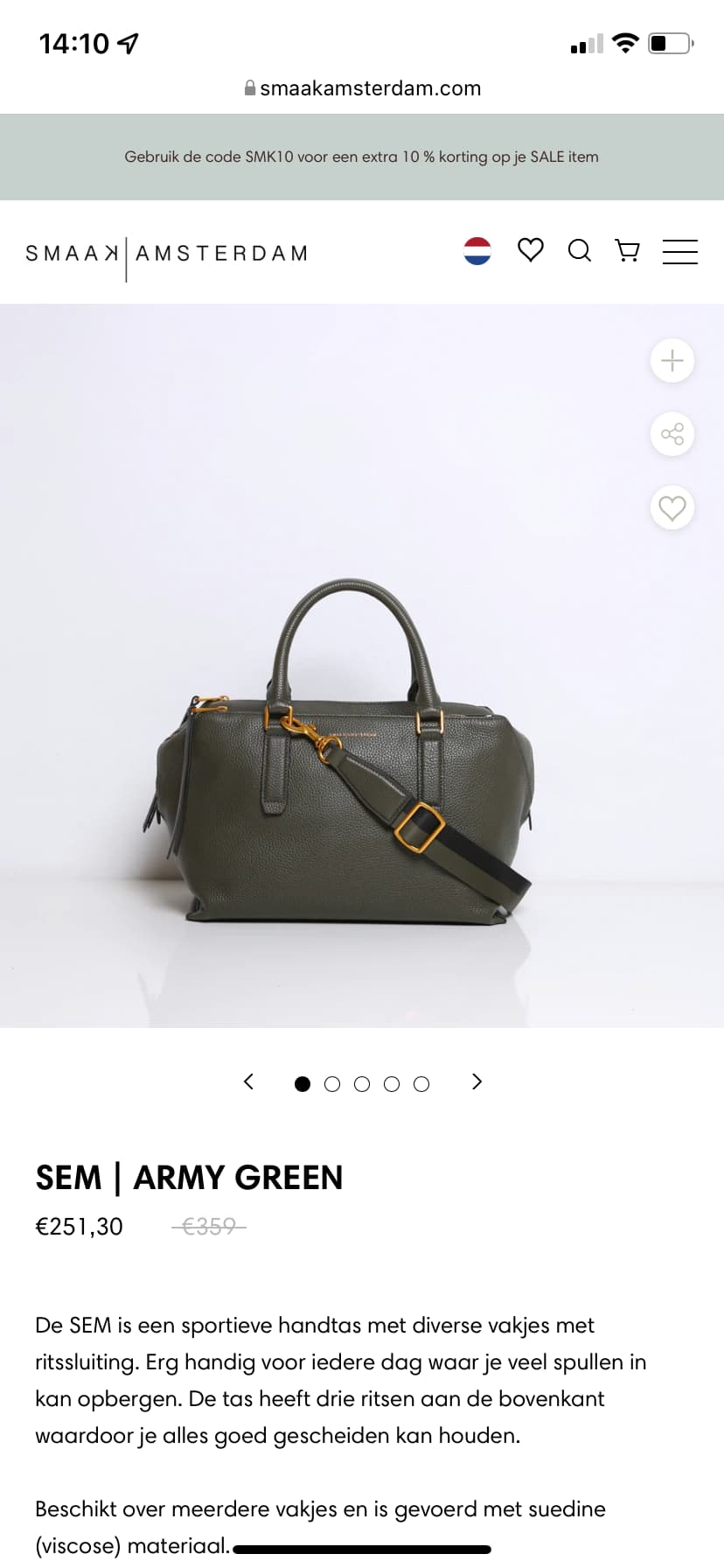Jump to the second image dot

pos(332,1084)
